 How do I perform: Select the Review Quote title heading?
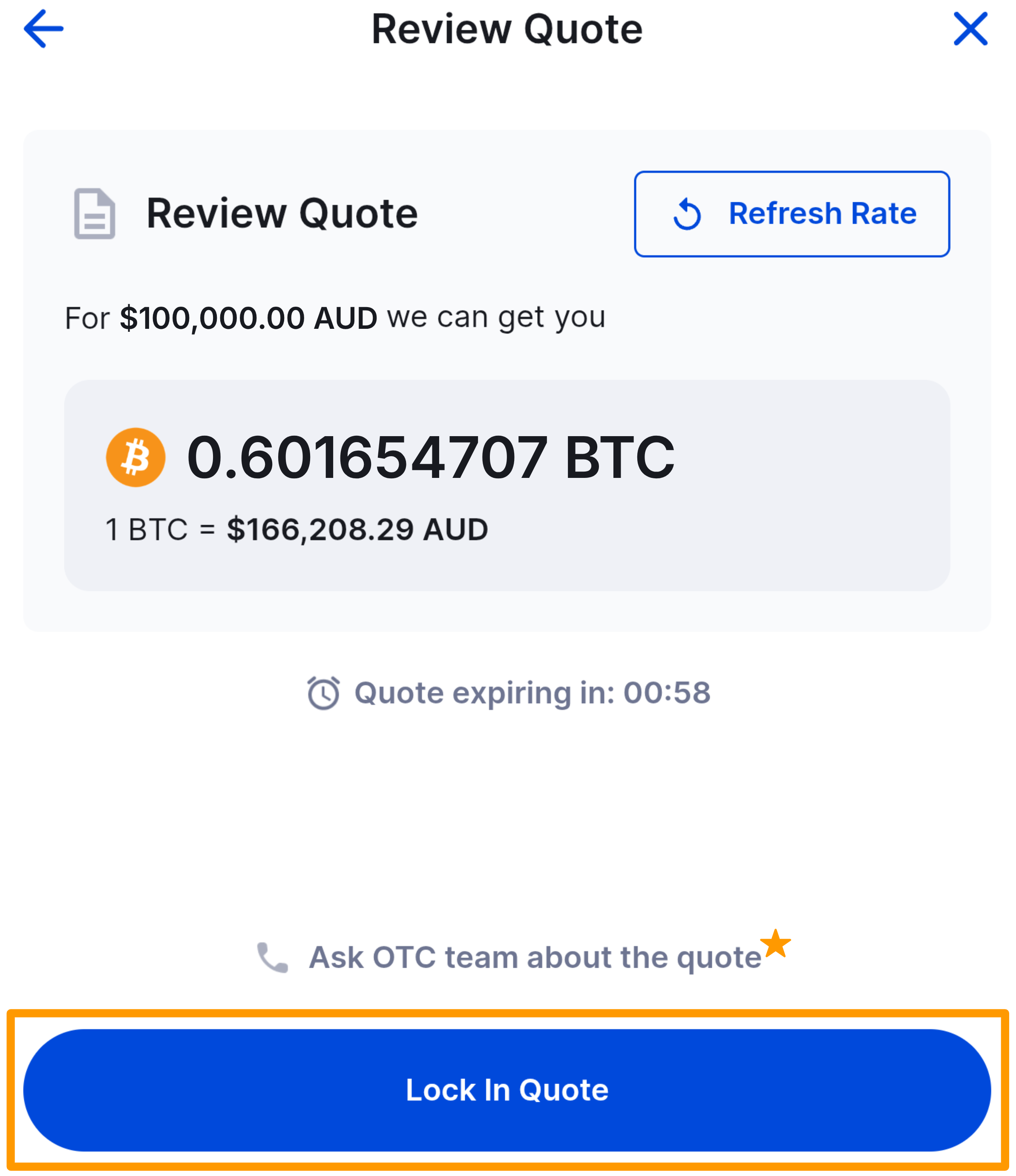[x=507, y=29]
